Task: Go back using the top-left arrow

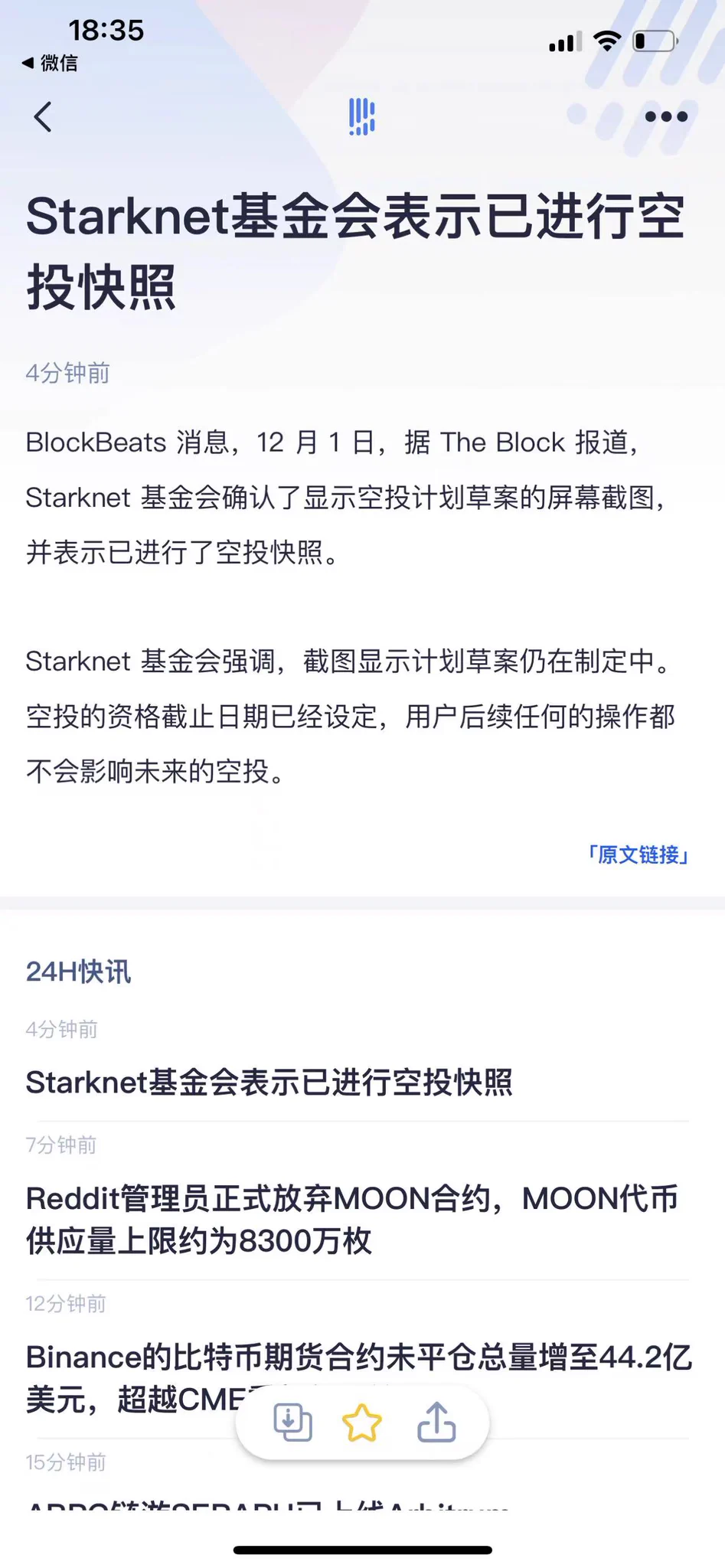Action: (x=43, y=117)
